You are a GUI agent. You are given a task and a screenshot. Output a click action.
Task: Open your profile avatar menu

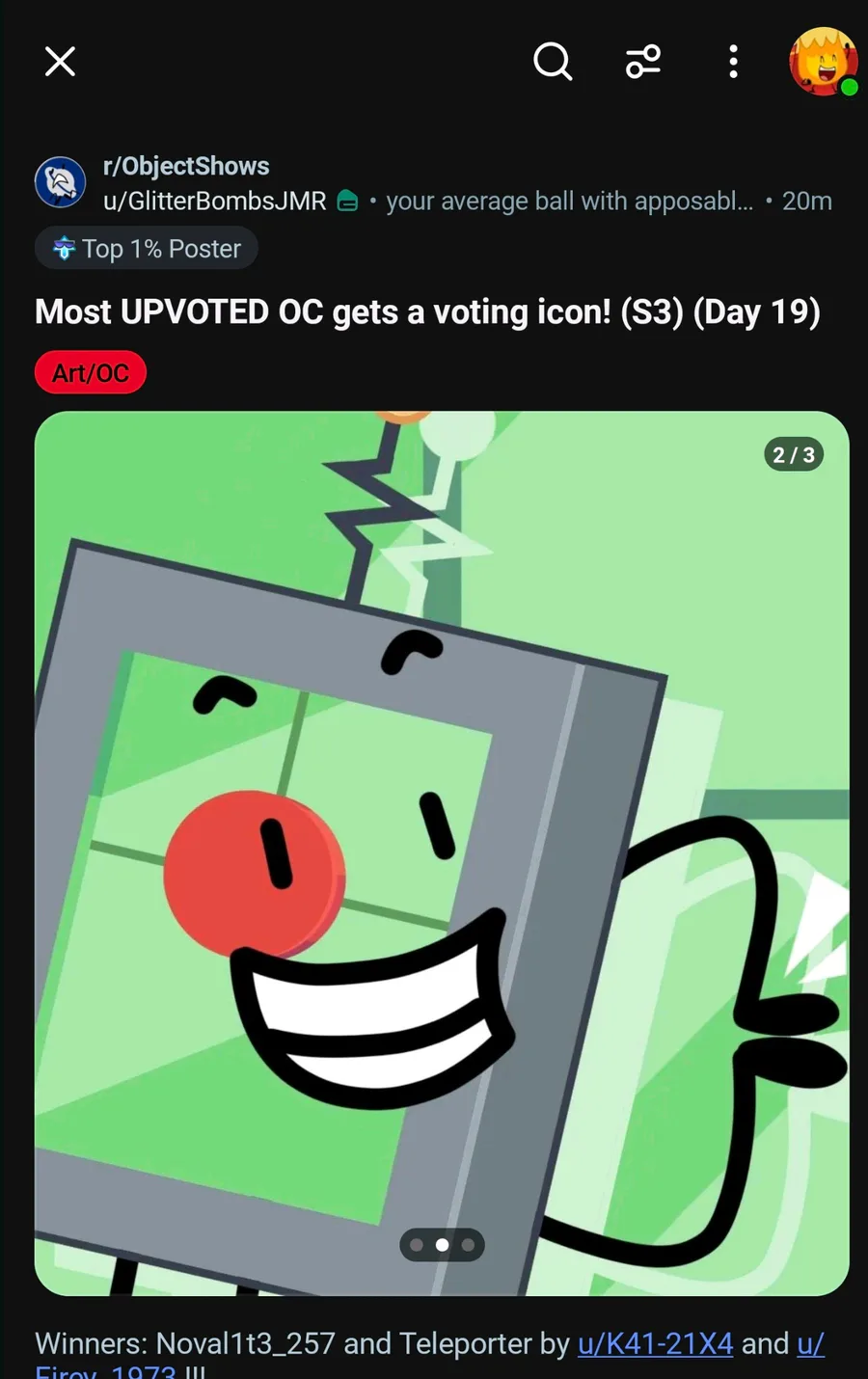click(x=823, y=63)
